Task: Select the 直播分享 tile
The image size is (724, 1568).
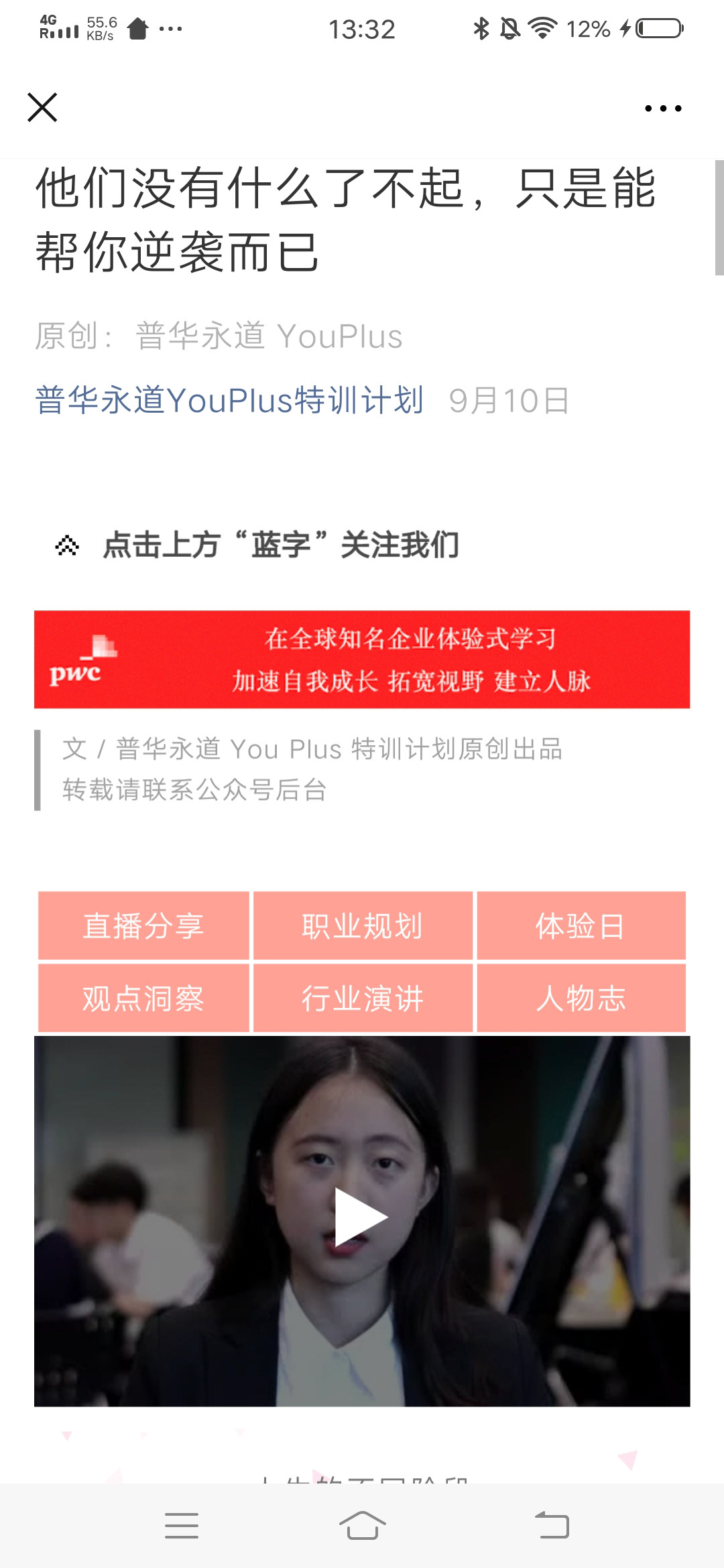Action: point(143,926)
